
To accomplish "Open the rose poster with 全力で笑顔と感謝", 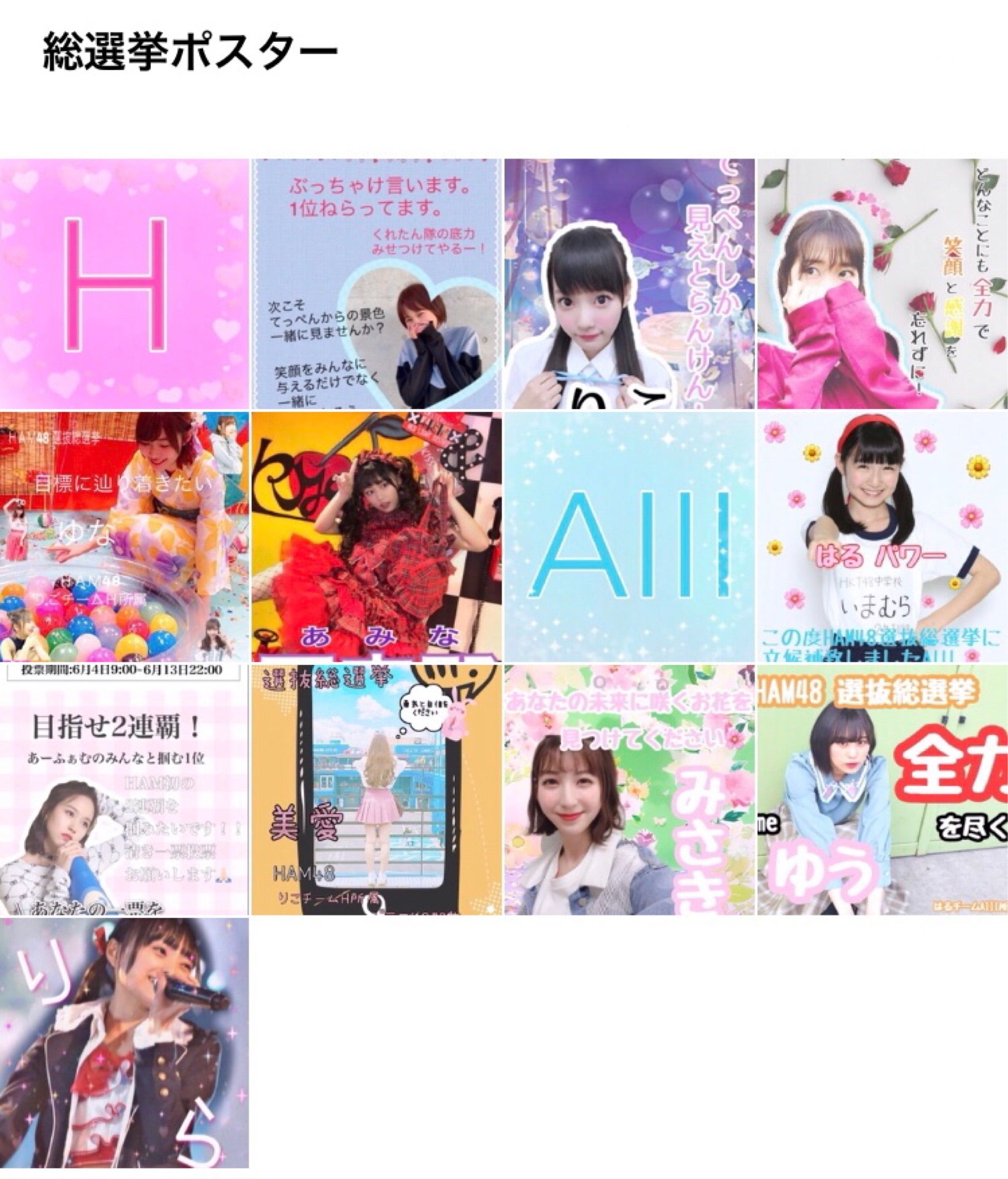I will (x=882, y=284).
